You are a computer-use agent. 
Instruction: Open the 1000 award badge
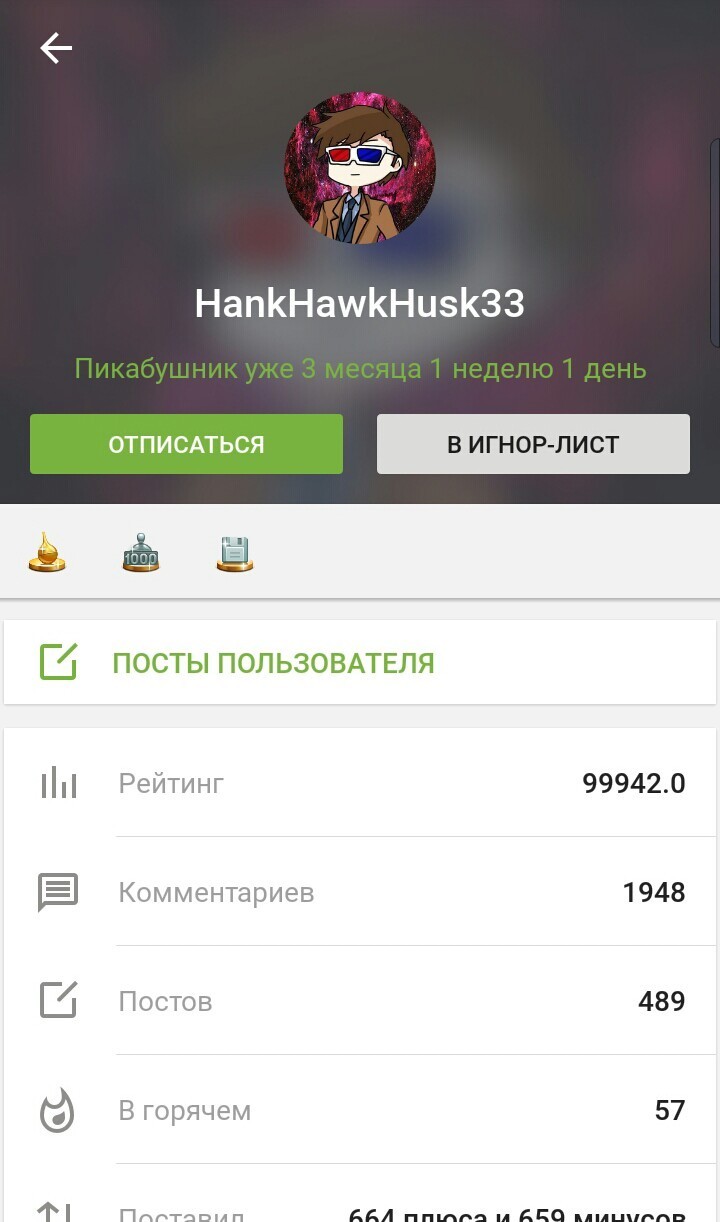[x=141, y=553]
